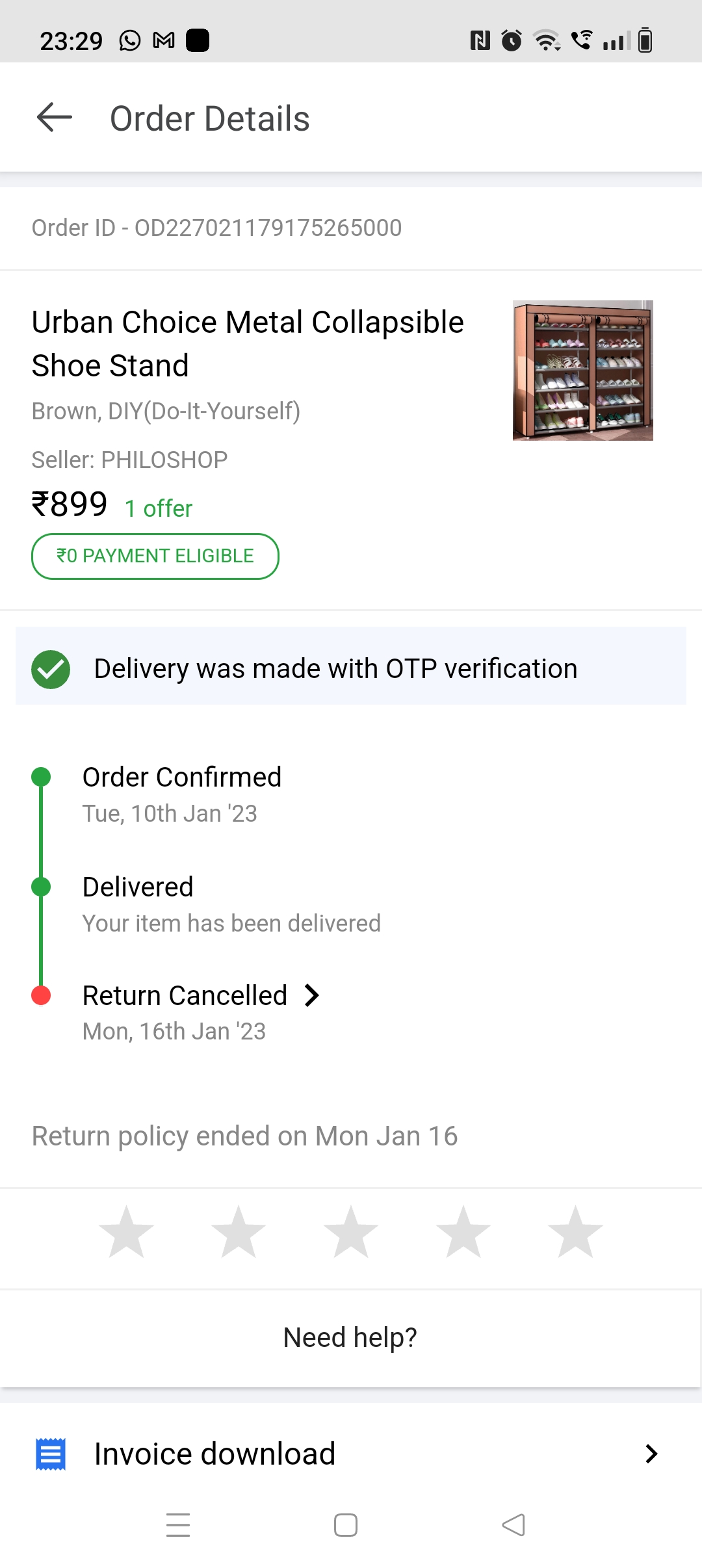
Task: Rate the product one star
Action: point(126,1232)
